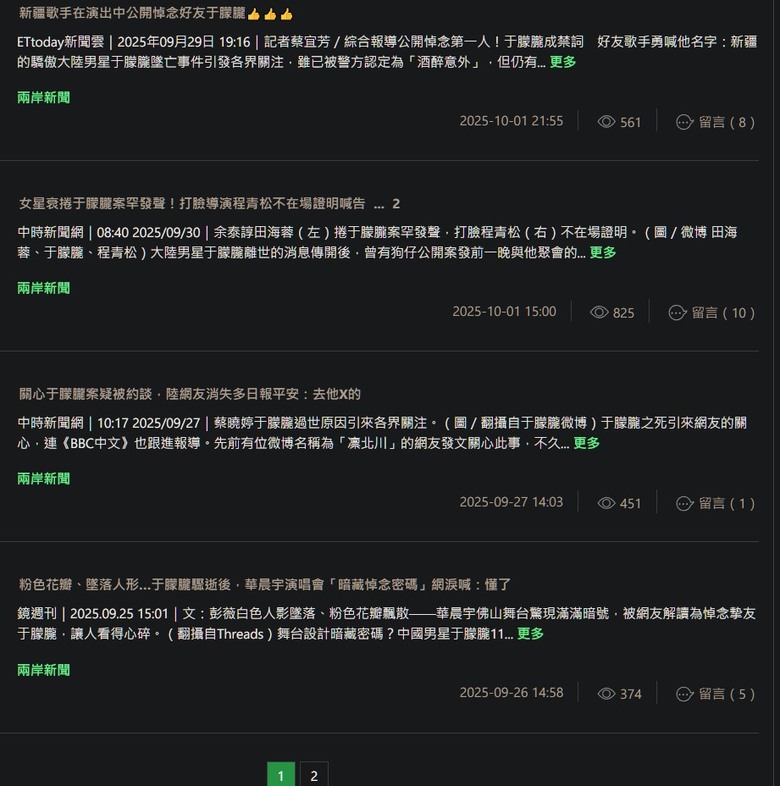
Task: Open 兩岸新聞 category under the 華晨宇 post
Action: click(x=44, y=670)
